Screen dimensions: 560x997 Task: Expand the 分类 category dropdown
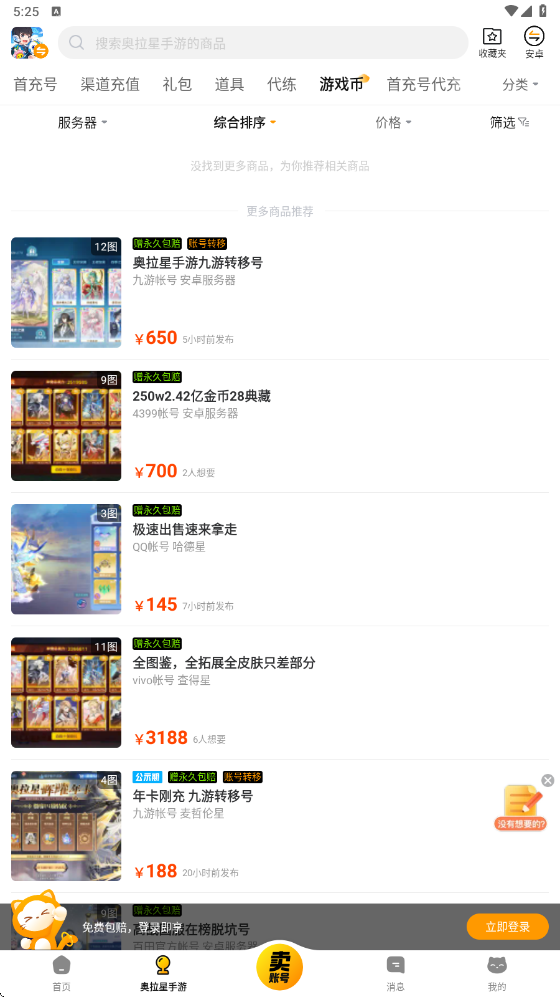click(x=520, y=85)
